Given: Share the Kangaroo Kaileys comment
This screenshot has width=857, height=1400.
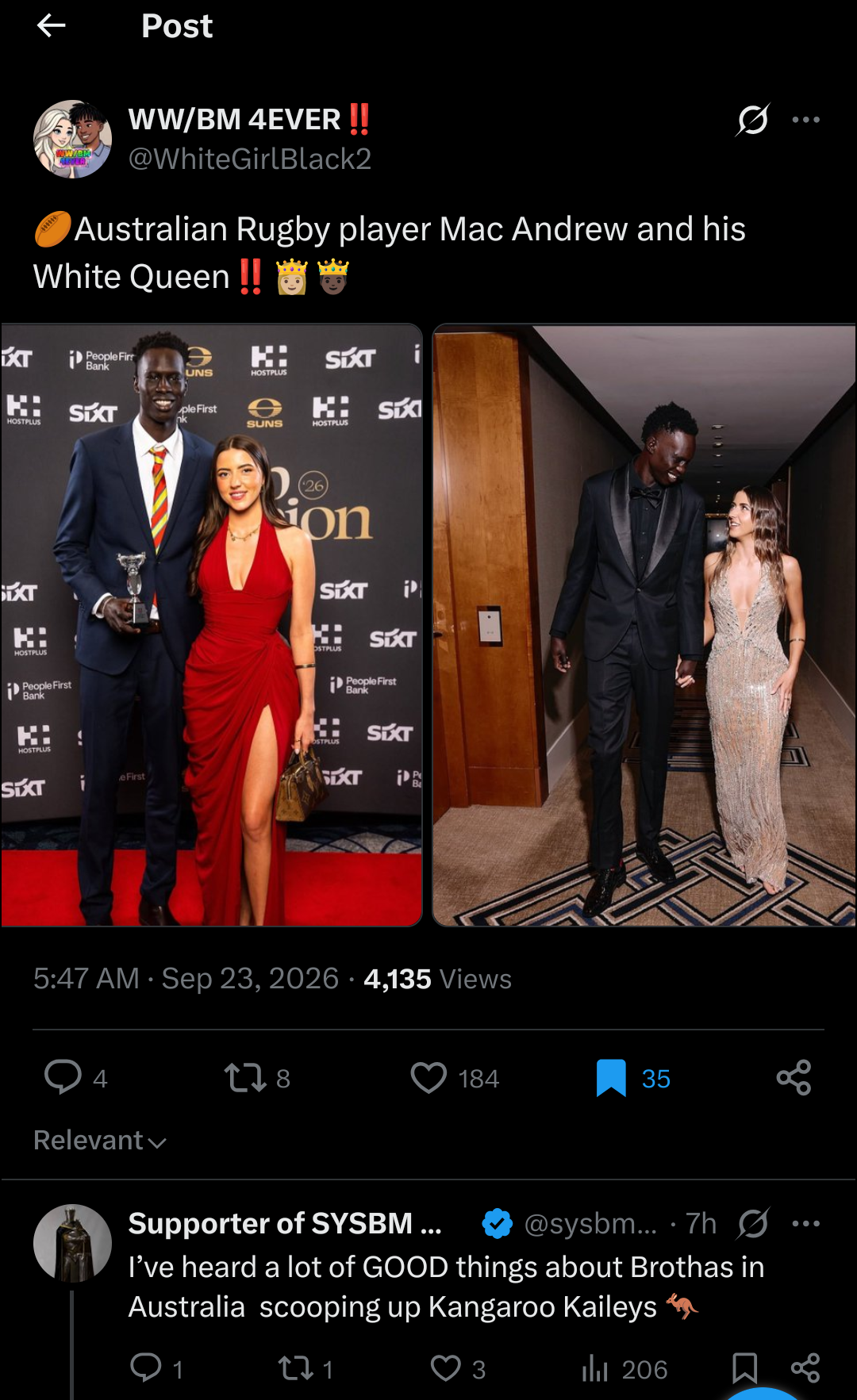Looking at the screenshot, I should pyautogui.click(x=805, y=1368).
